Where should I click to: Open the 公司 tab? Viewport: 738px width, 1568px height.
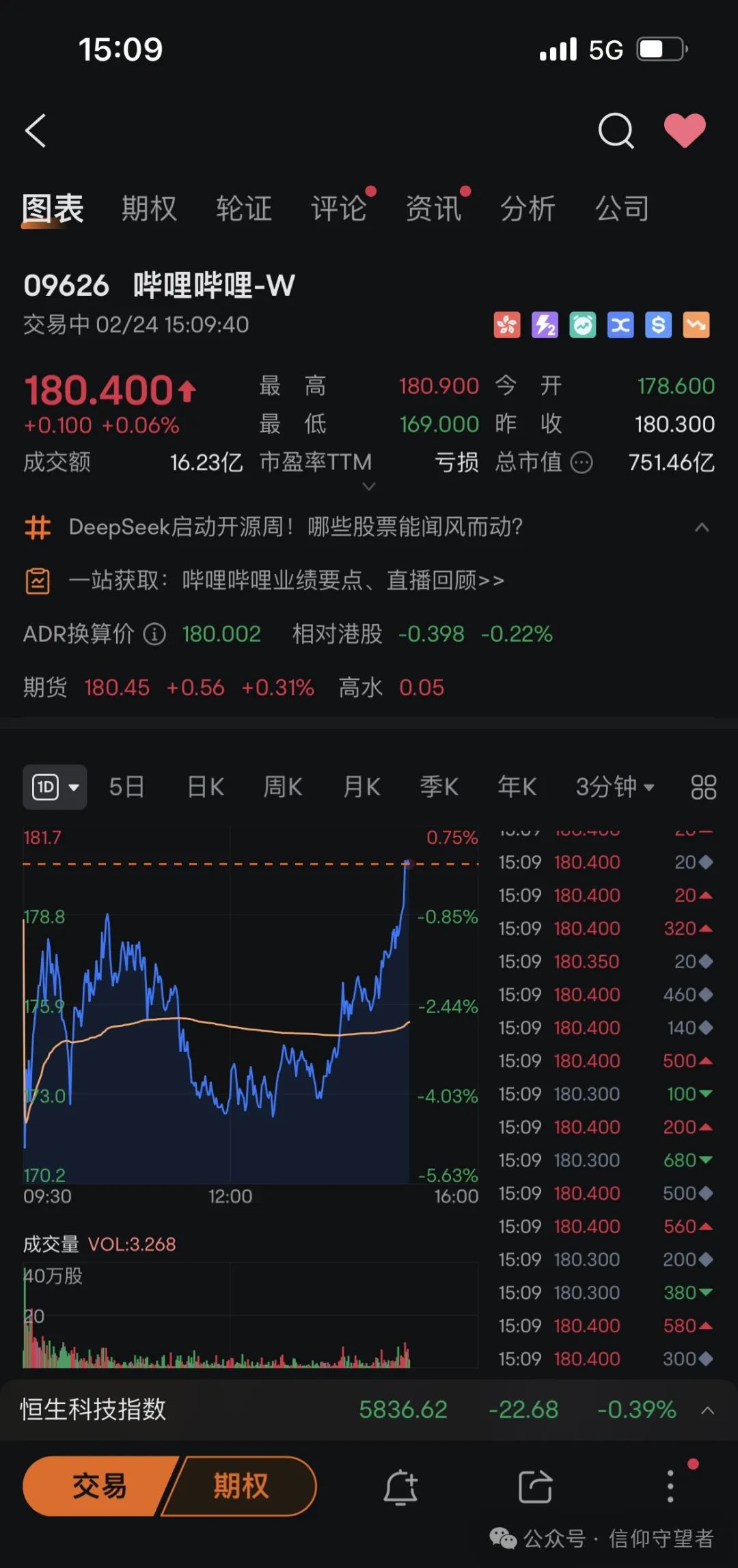pyautogui.click(x=623, y=208)
